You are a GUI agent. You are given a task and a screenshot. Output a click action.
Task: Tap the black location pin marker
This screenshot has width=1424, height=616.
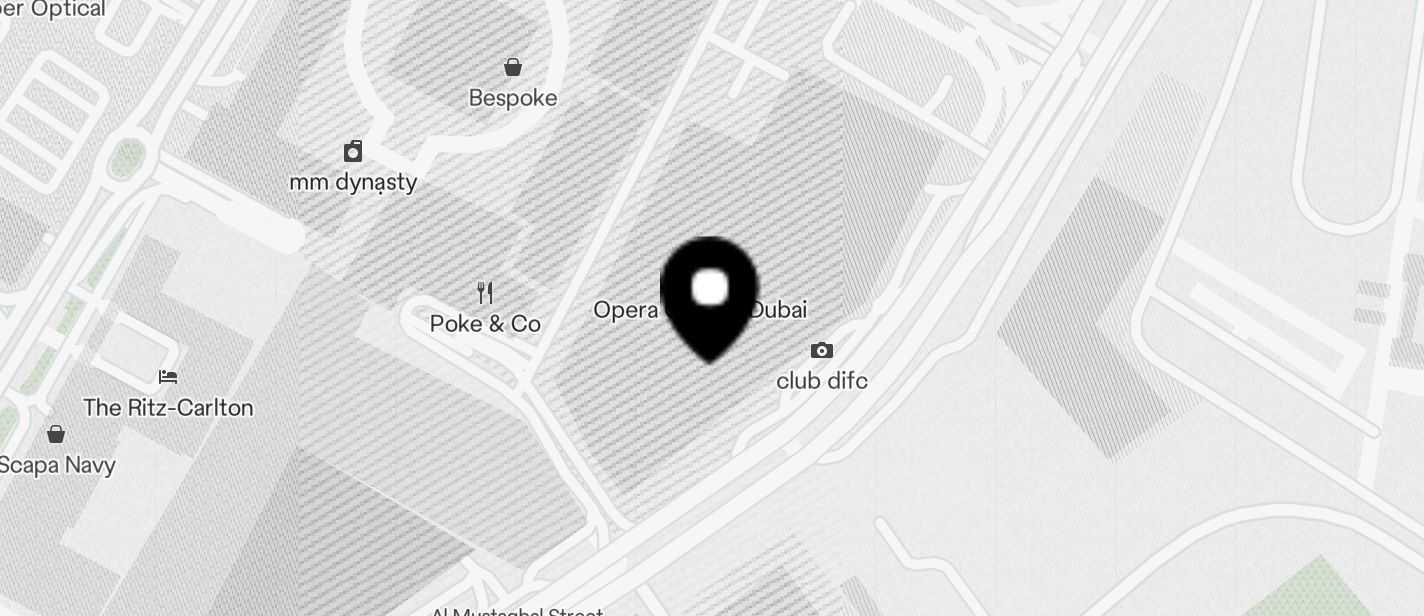[710, 294]
